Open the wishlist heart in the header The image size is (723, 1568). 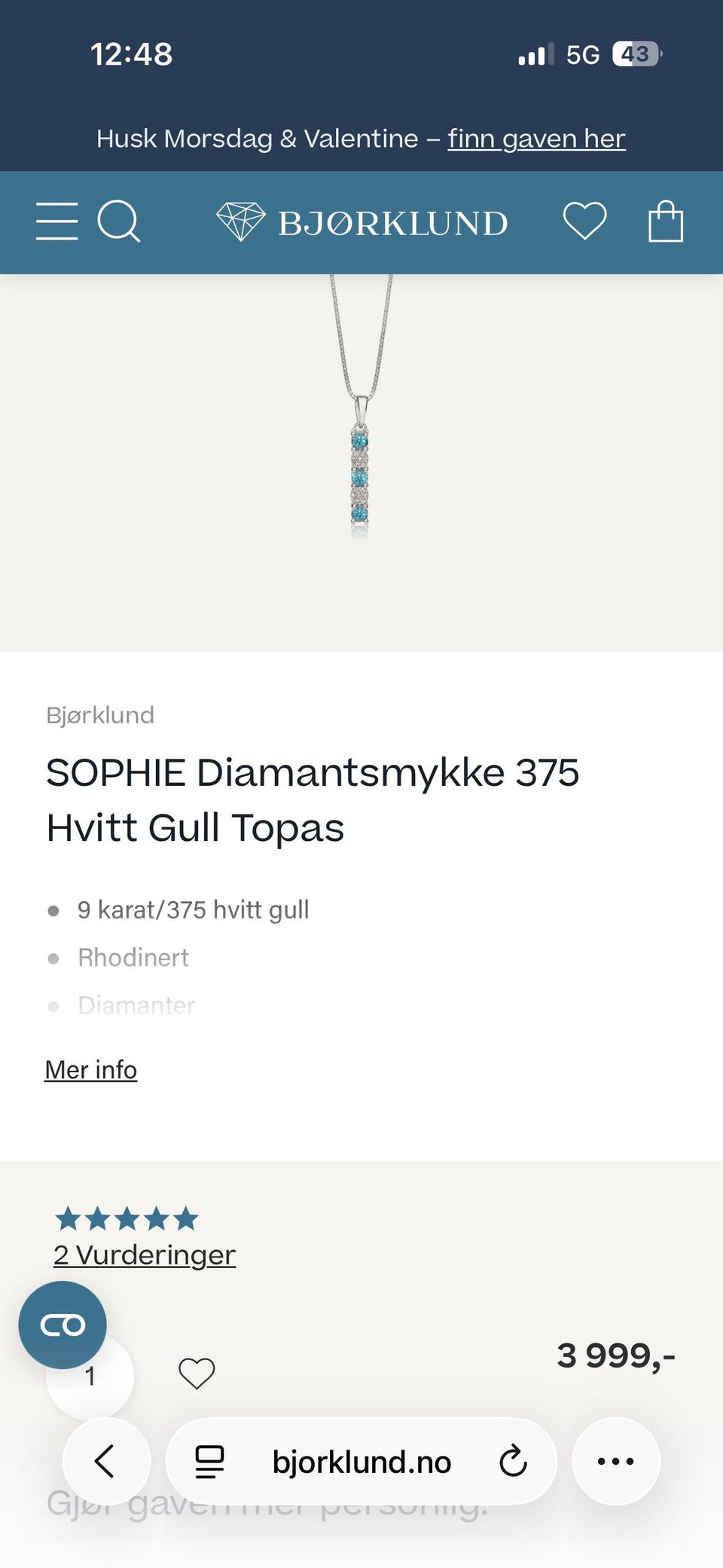click(586, 221)
